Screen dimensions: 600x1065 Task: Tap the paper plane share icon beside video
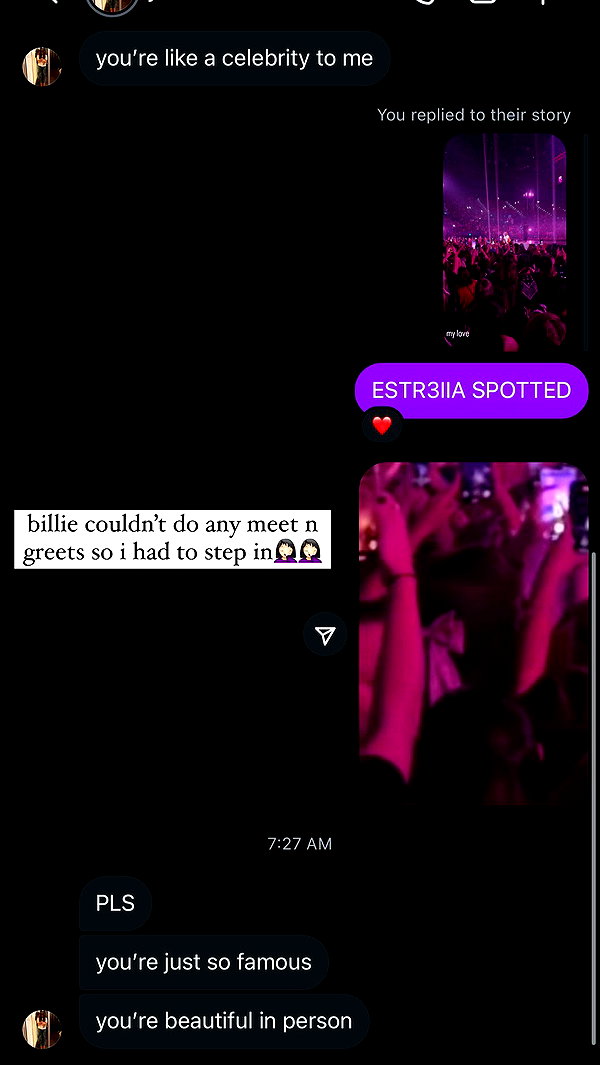(325, 634)
